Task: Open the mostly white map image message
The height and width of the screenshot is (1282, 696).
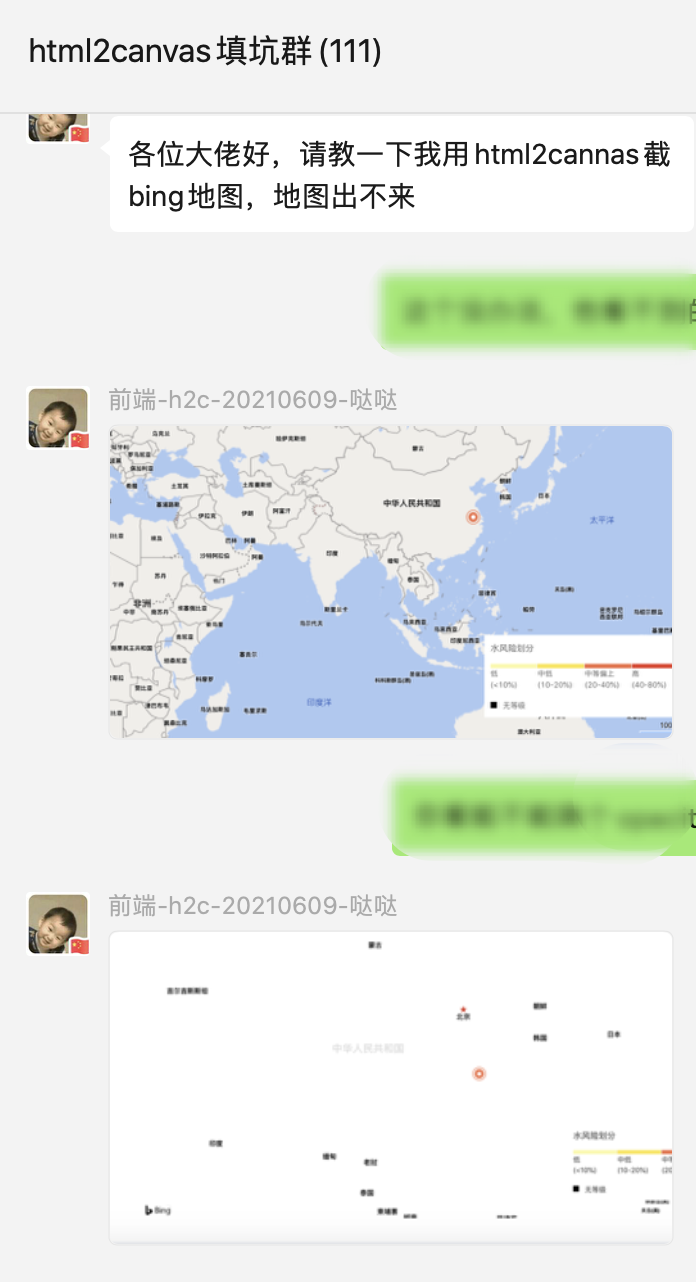Action: (x=390, y=1086)
